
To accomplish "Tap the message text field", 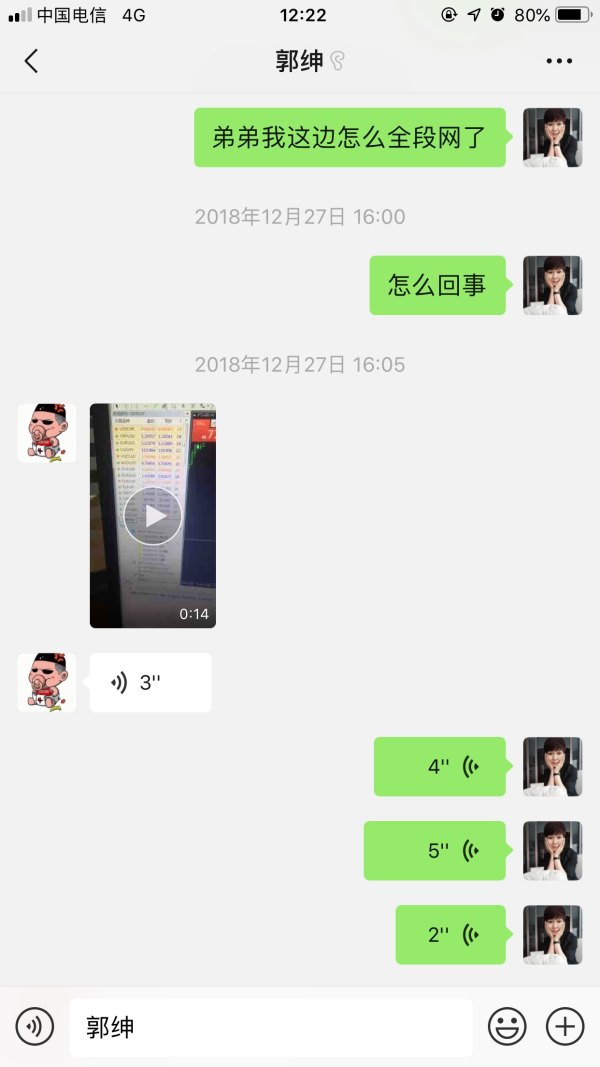I will pyautogui.click(x=270, y=1027).
